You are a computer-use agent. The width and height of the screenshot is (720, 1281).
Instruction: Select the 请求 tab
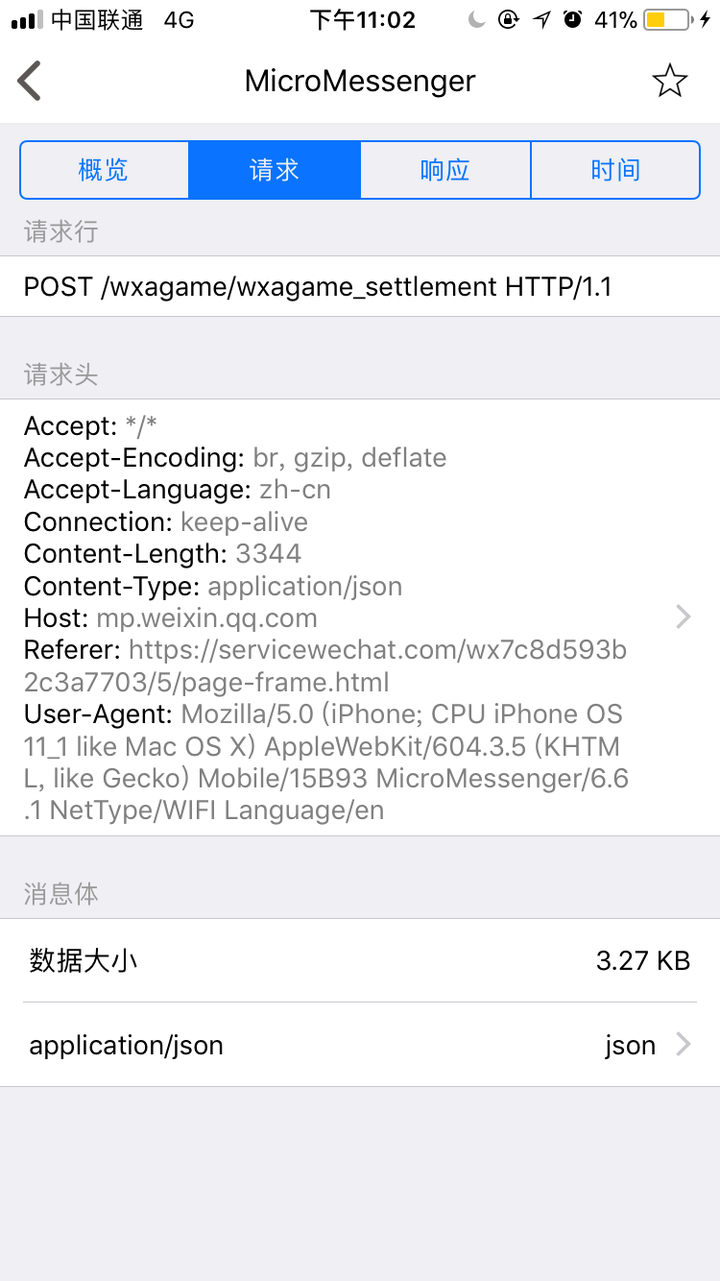tap(275, 170)
